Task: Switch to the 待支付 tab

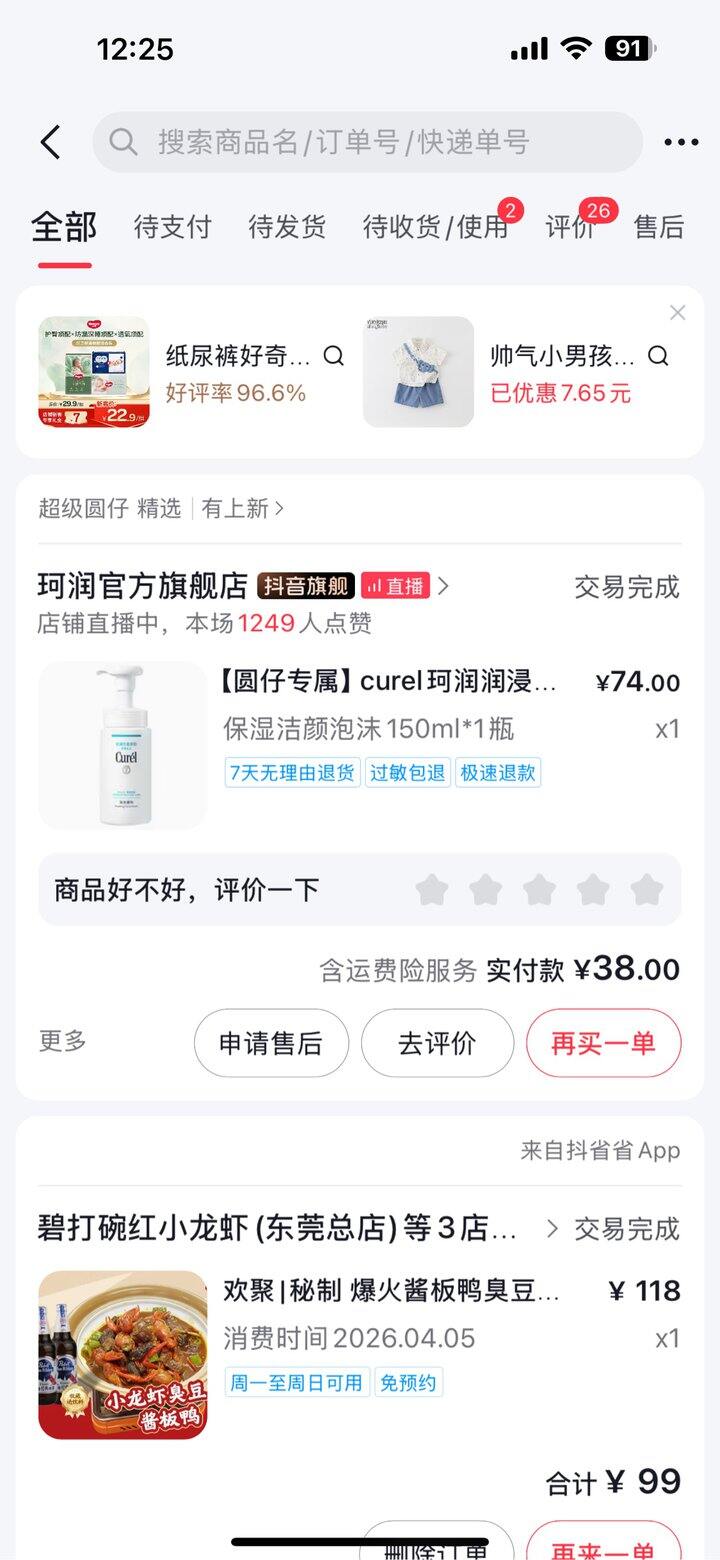Action: click(174, 228)
